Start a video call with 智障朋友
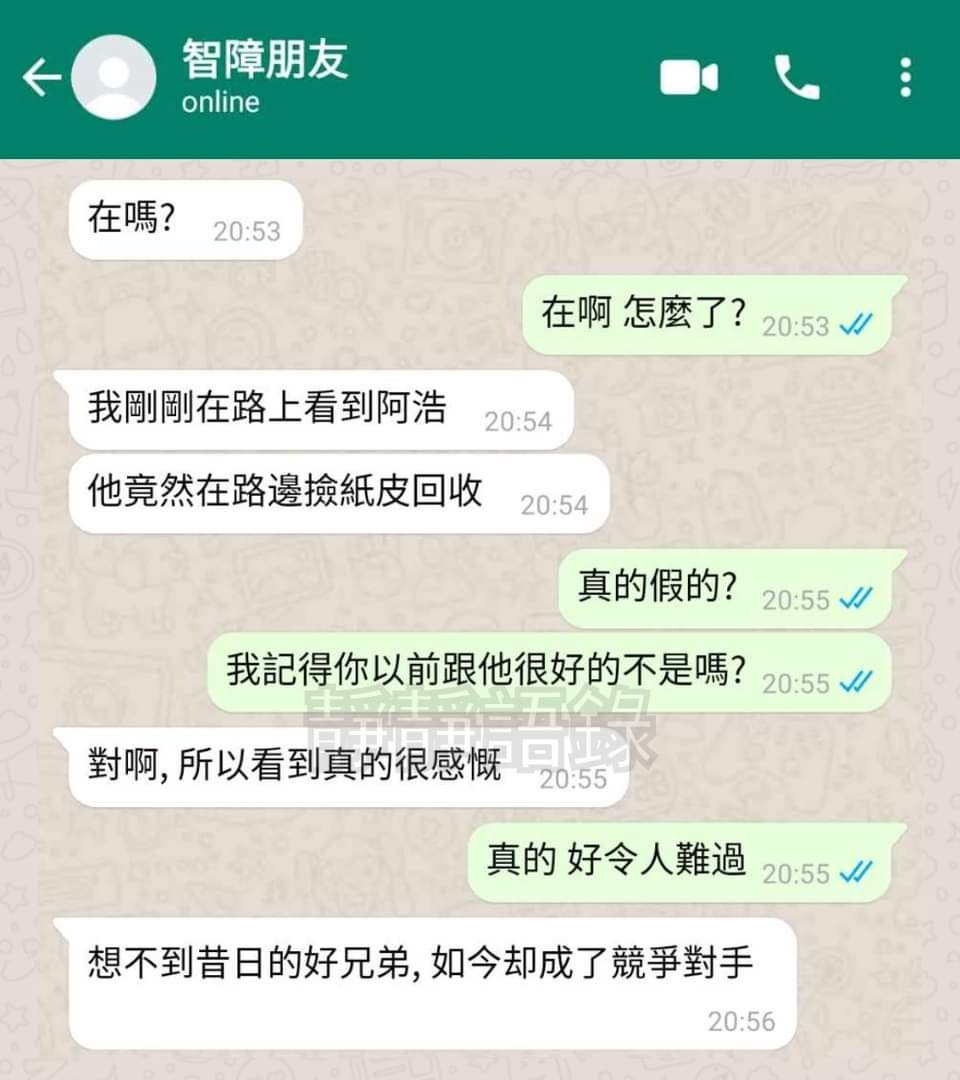Screen dimensions: 960x1080 tap(689, 78)
